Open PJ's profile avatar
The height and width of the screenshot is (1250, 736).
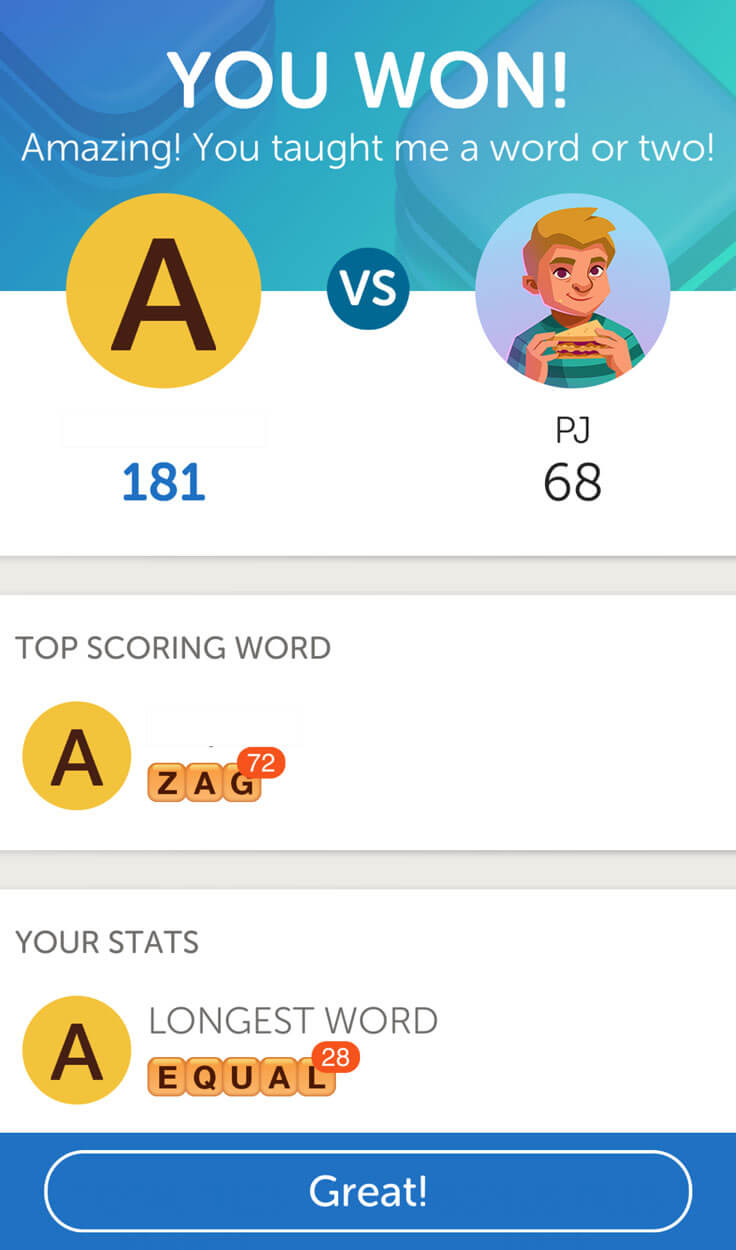572,291
